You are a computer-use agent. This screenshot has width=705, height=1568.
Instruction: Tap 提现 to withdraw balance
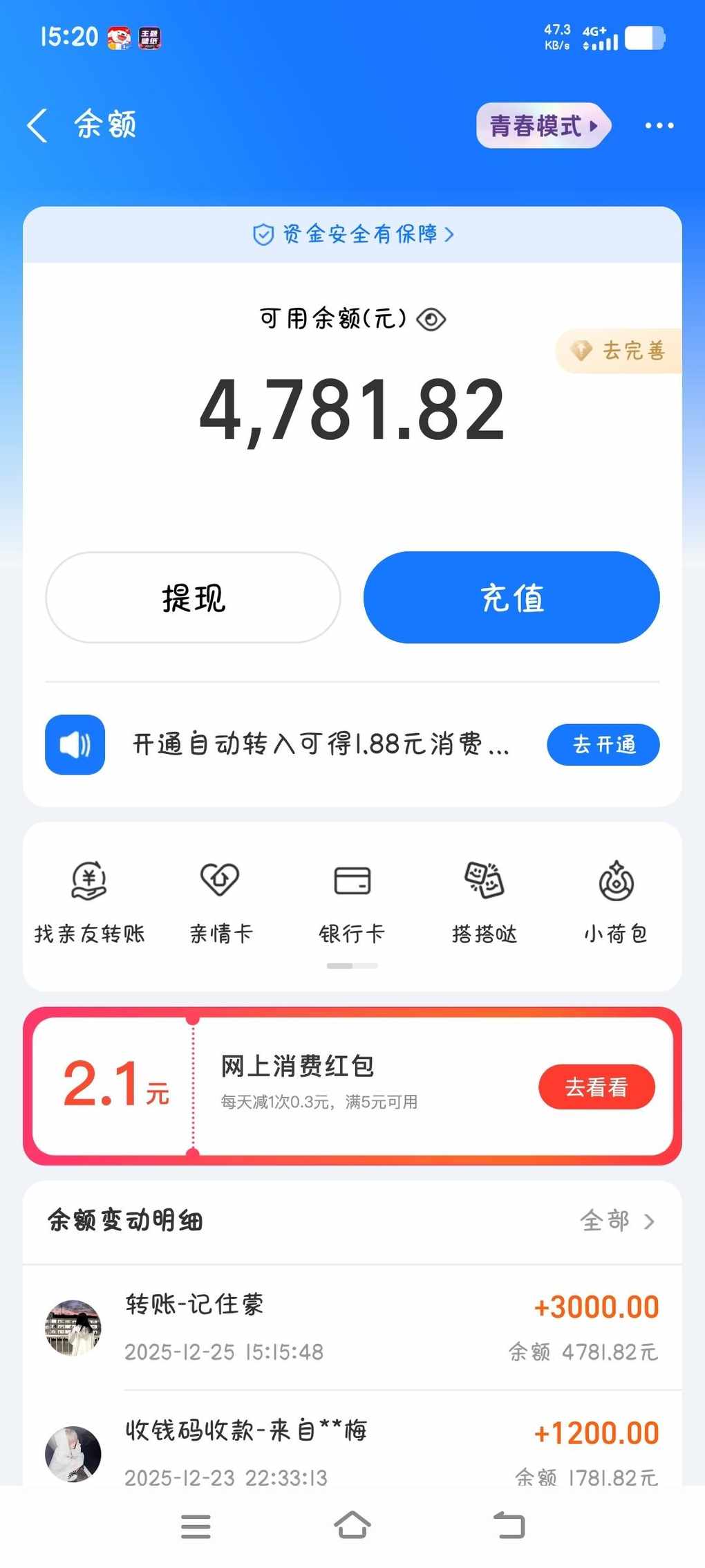[193, 598]
